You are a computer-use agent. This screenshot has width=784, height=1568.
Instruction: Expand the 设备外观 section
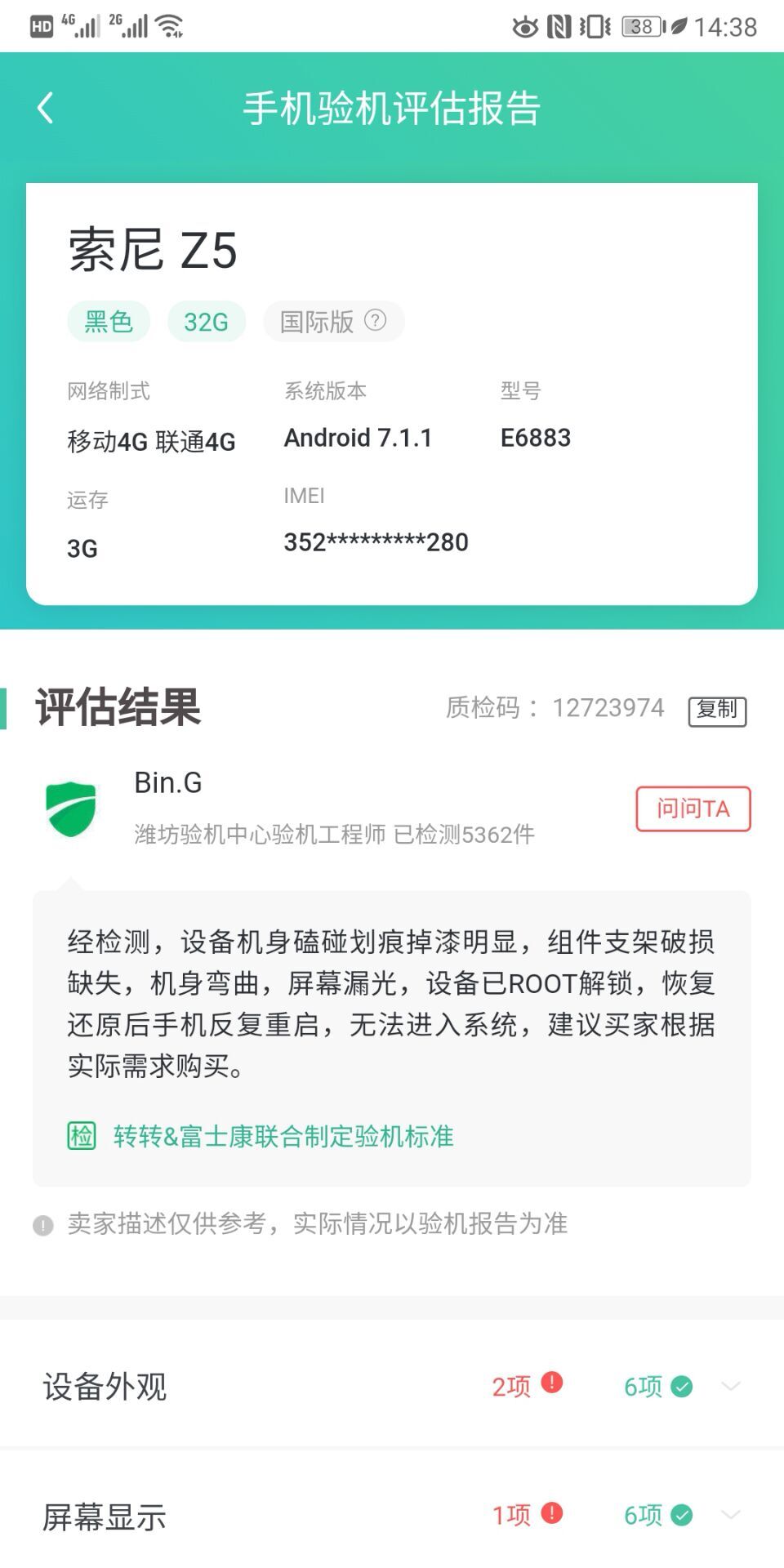(x=392, y=1386)
